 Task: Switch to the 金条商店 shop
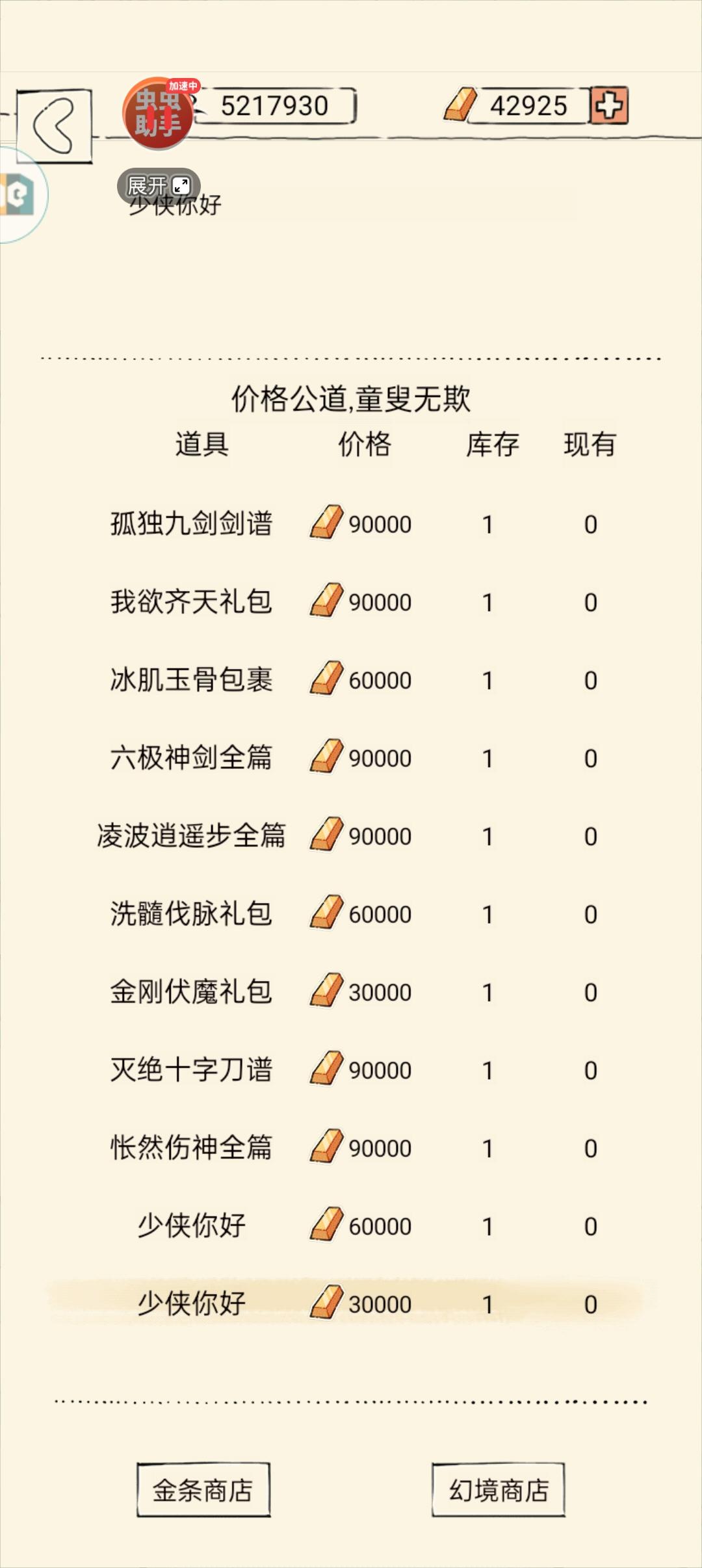point(203,1490)
